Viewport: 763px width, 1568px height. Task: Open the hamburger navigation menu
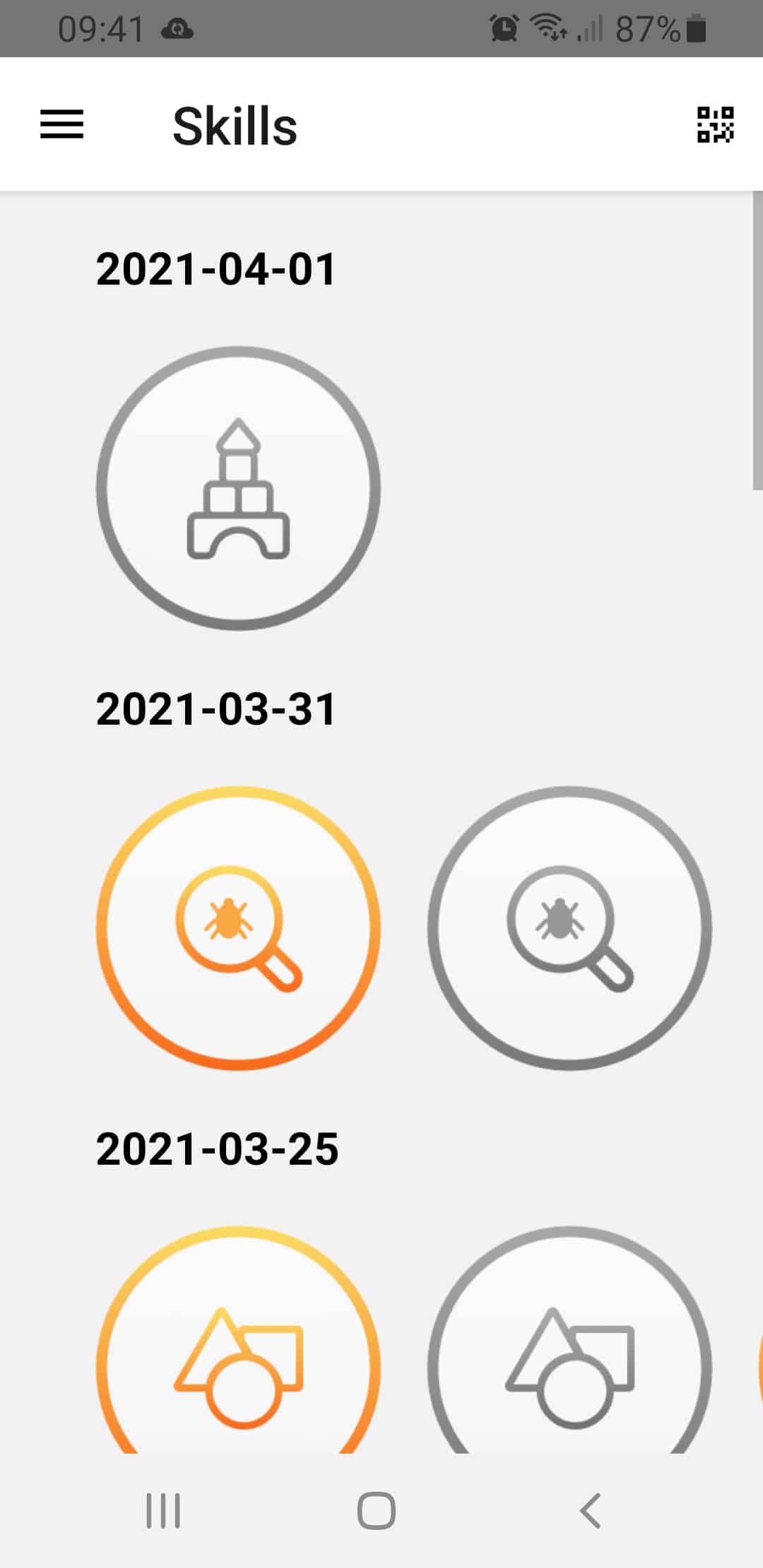coord(61,124)
